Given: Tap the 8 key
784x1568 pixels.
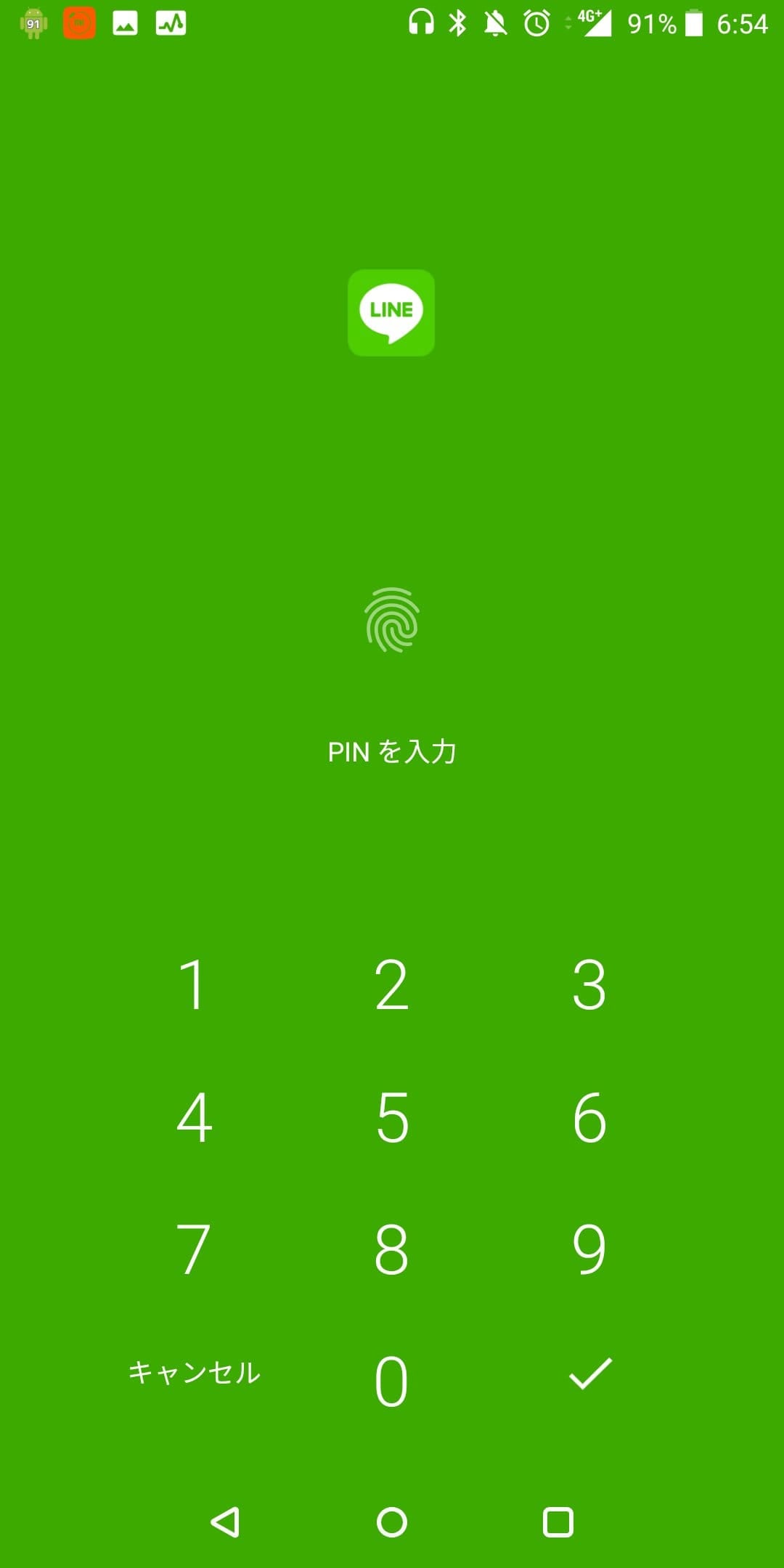Looking at the screenshot, I should (391, 1249).
